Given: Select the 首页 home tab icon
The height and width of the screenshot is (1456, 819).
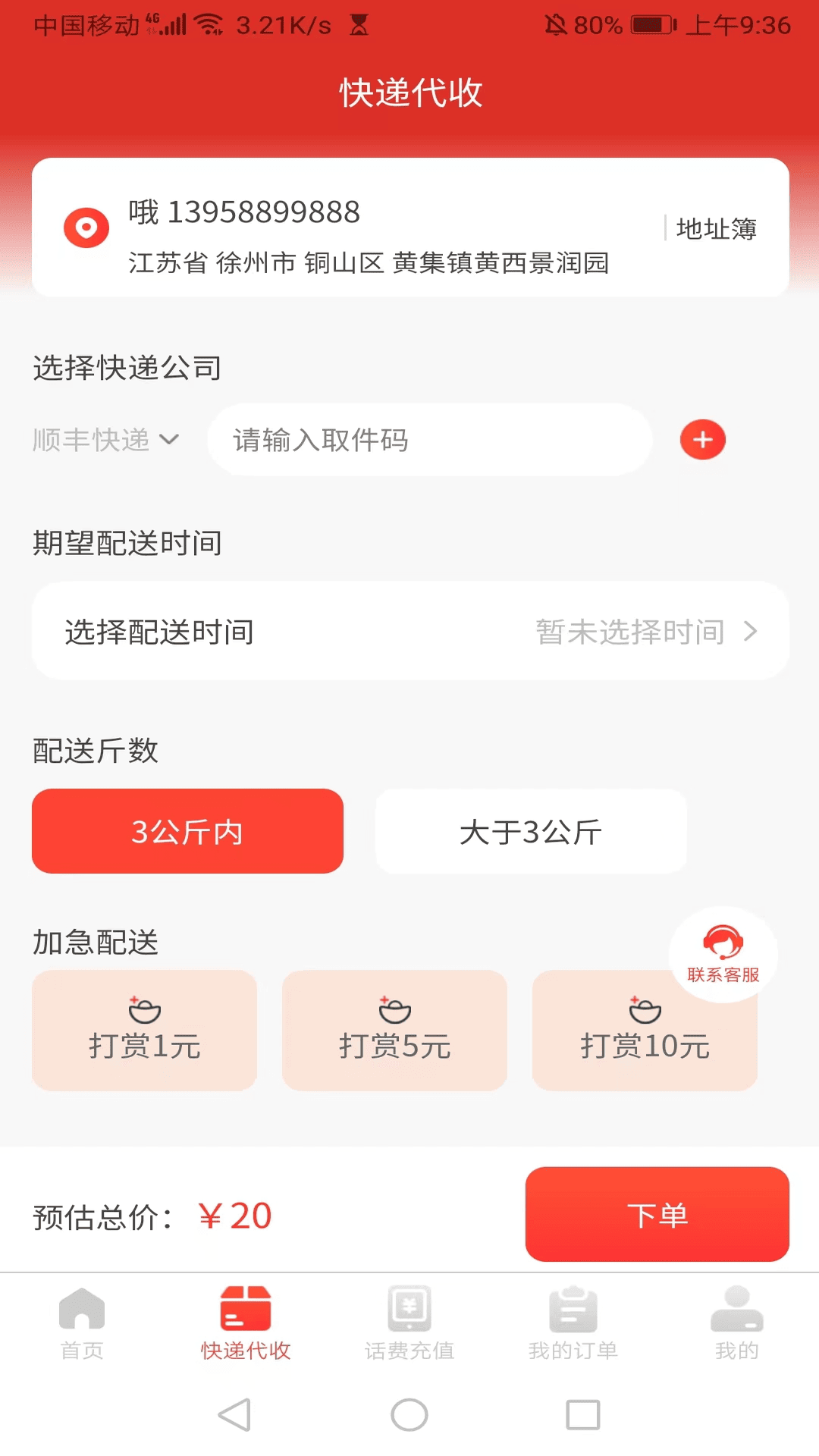Looking at the screenshot, I should [x=81, y=1308].
